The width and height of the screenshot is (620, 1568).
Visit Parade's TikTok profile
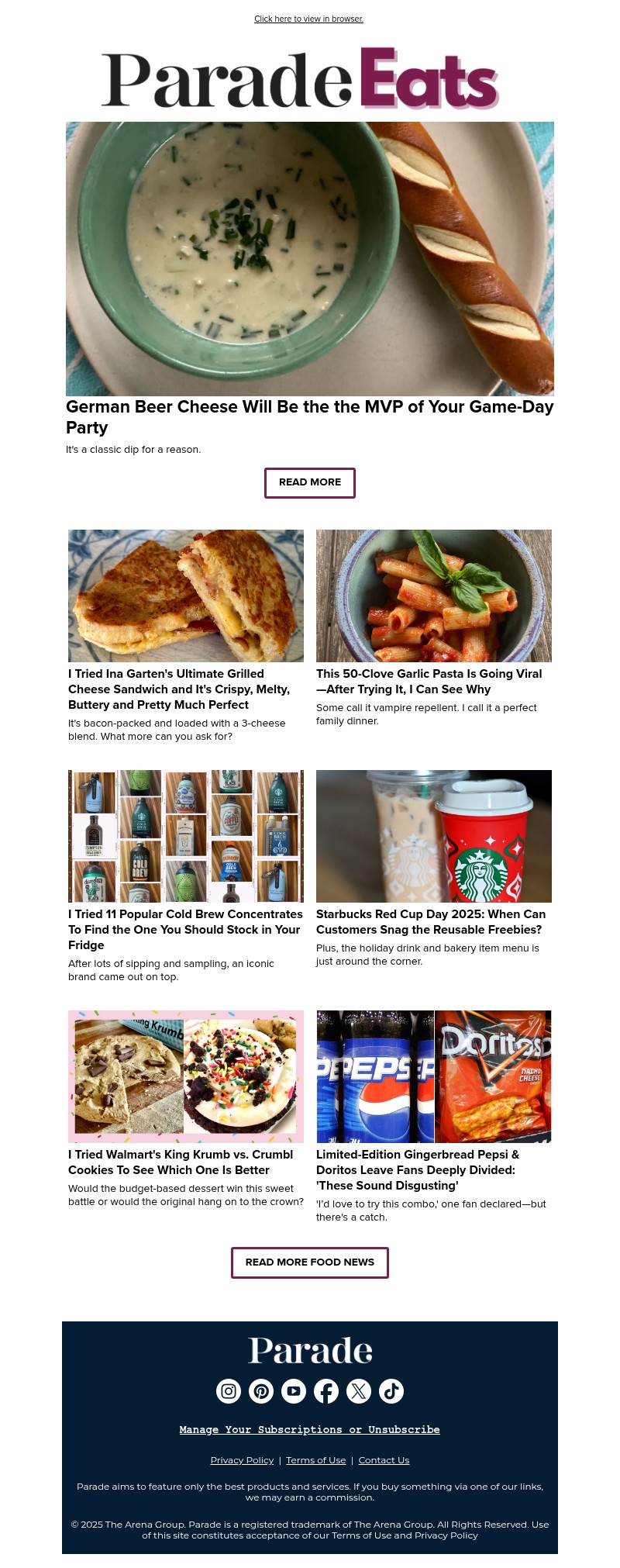[x=391, y=1391]
